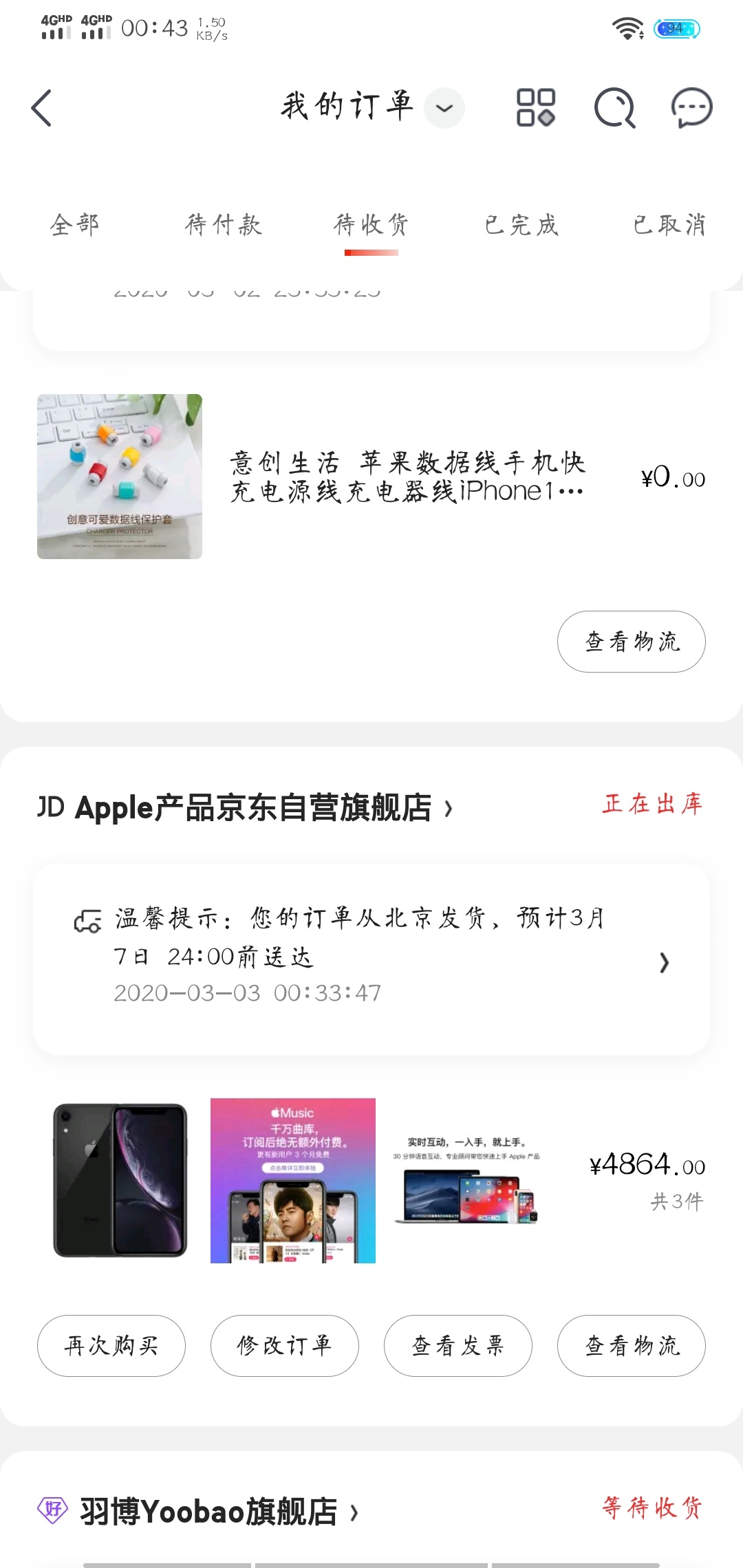Switch to the 已完成 tab
Image resolution: width=743 pixels, height=1568 pixels.
pyautogui.click(x=521, y=225)
